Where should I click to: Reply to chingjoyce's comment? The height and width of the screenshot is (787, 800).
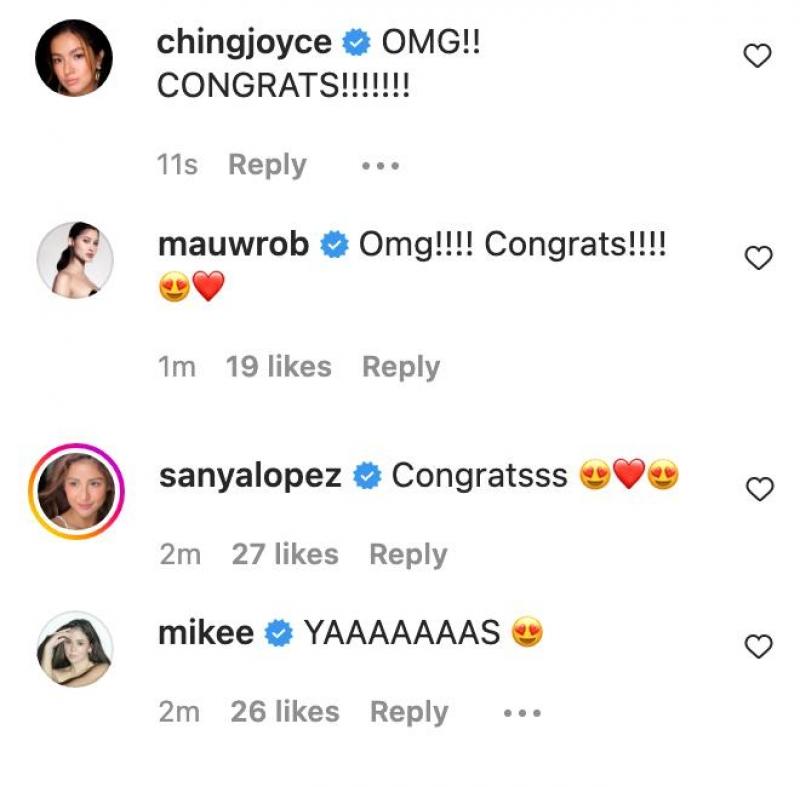tap(267, 165)
